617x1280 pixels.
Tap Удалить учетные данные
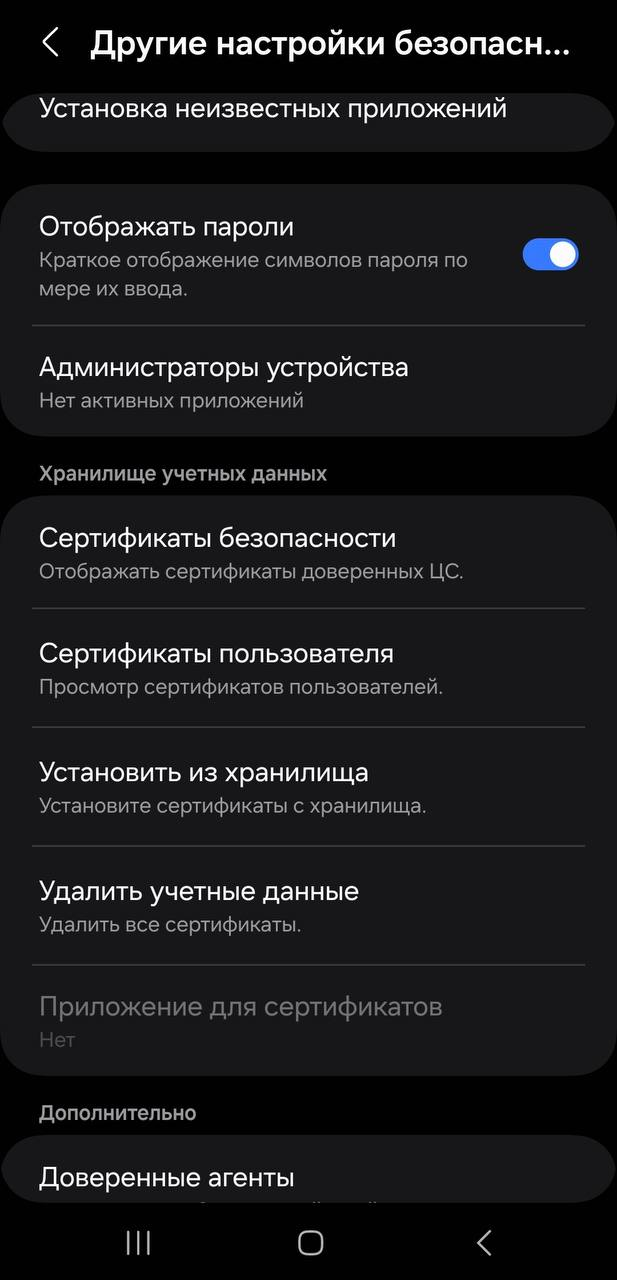(x=199, y=904)
